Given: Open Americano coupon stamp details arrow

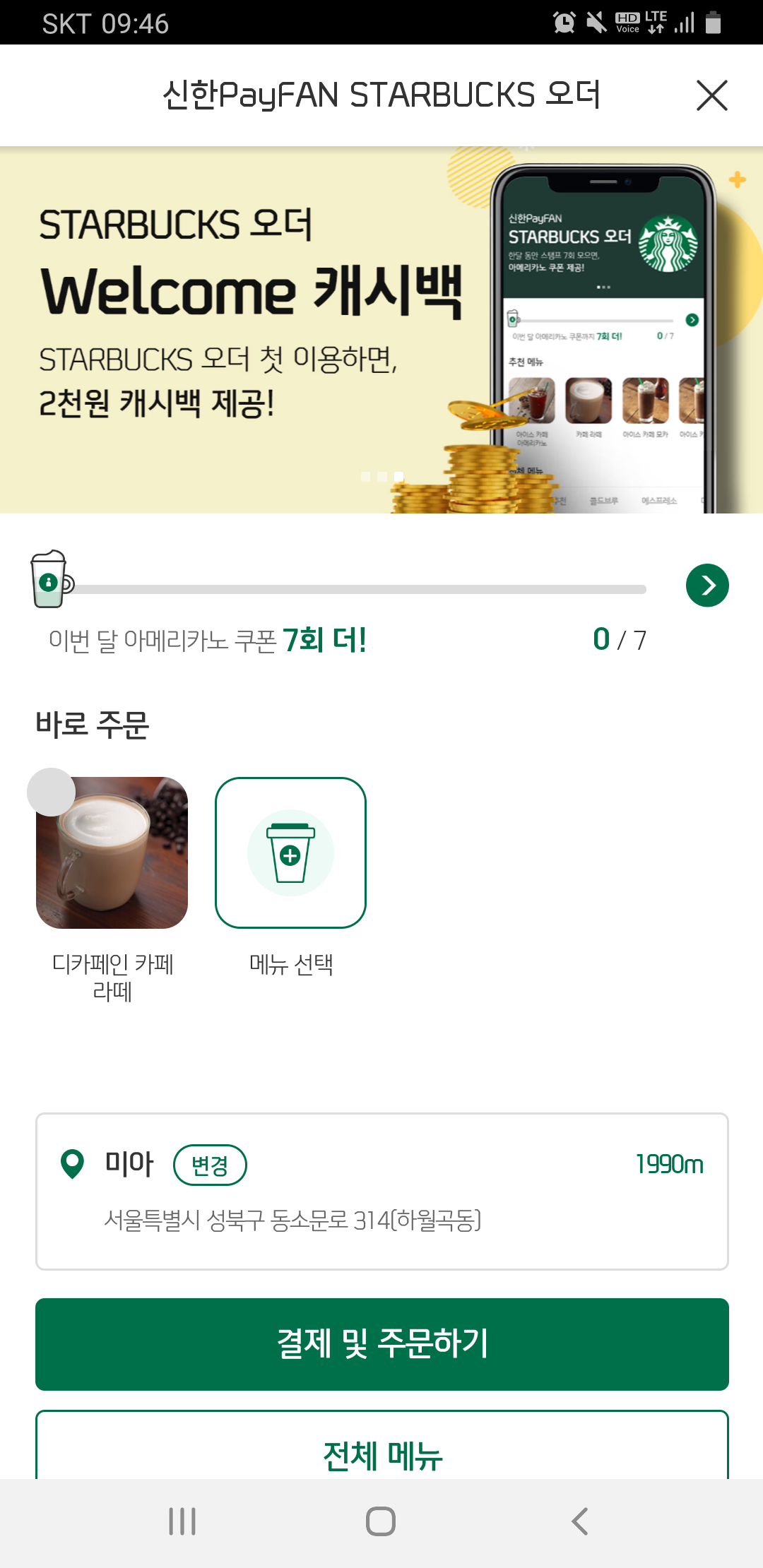Looking at the screenshot, I should [x=707, y=586].
